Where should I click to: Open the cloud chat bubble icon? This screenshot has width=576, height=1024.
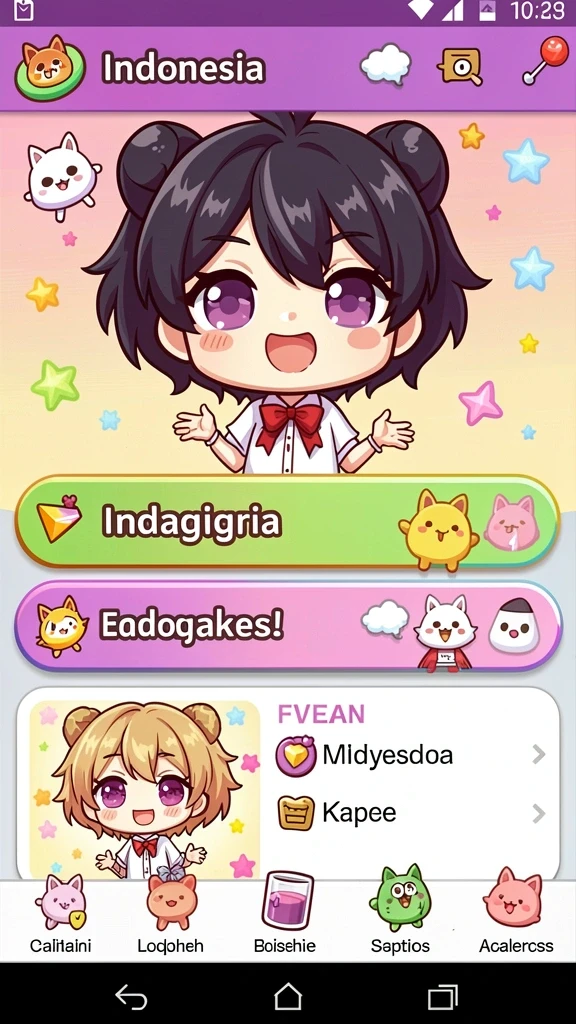pyautogui.click(x=386, y=65)
